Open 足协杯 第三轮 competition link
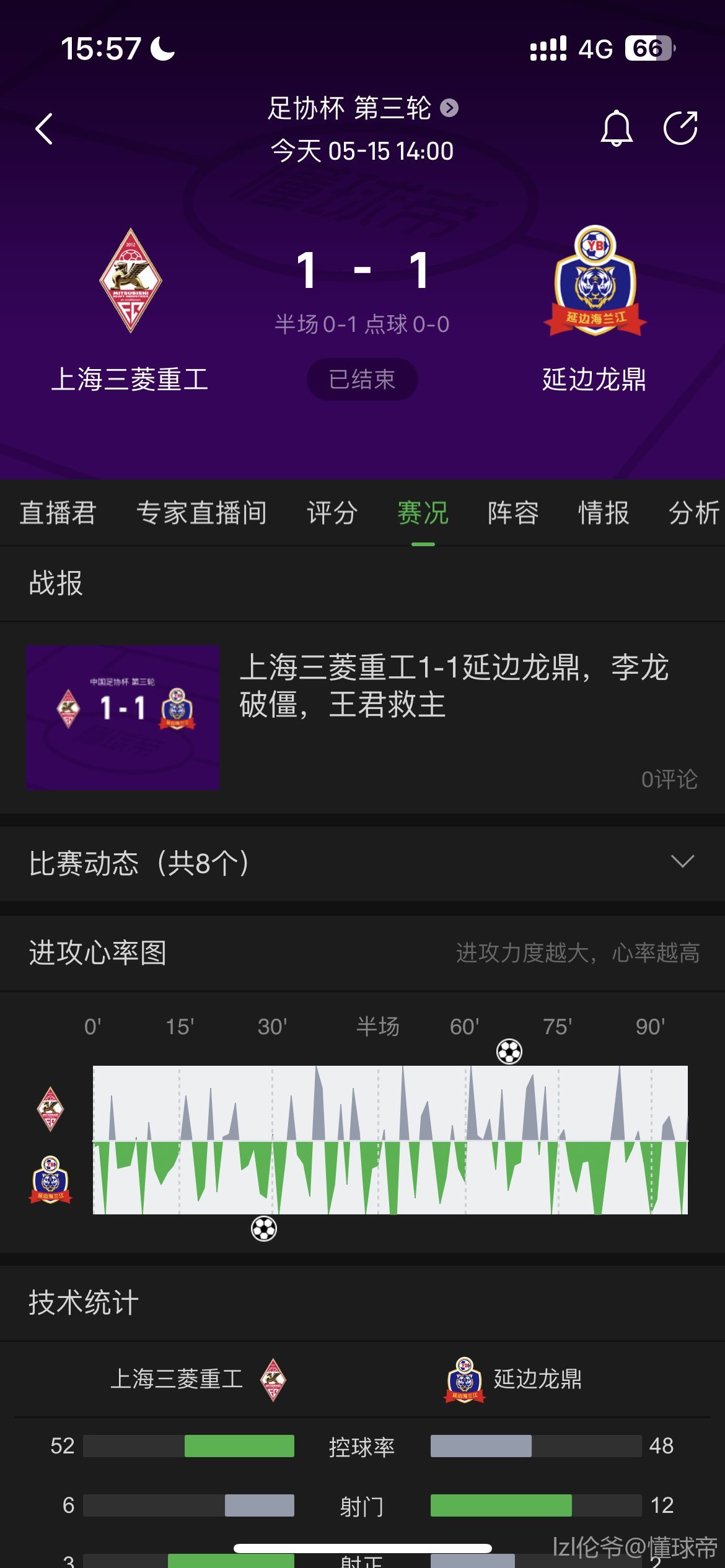725x1568 pixels. pyautogui.click(x=362, y=108)
